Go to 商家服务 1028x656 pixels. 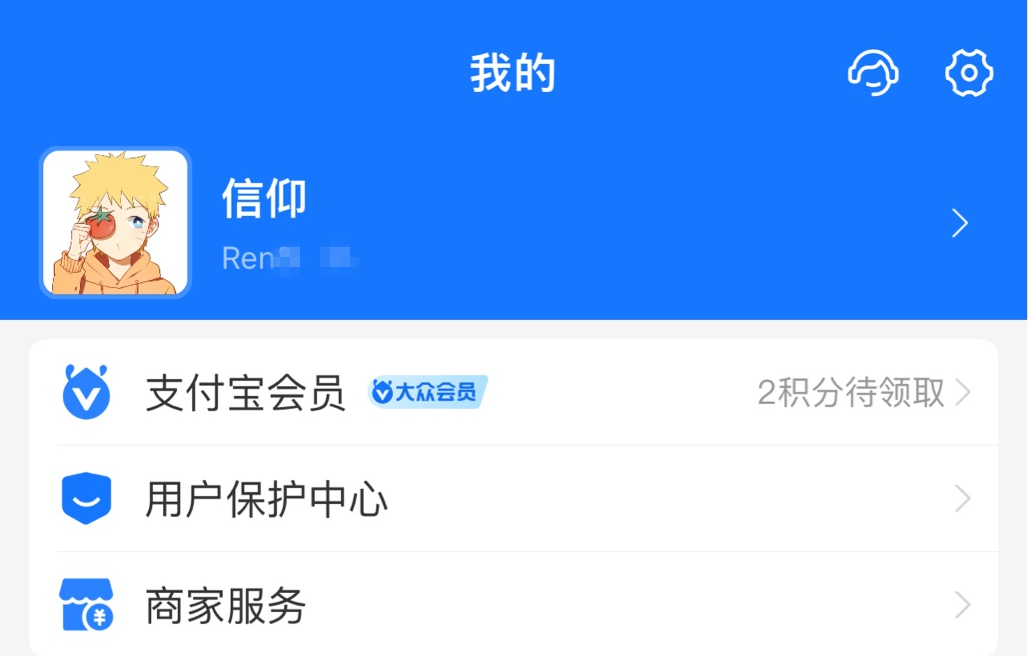[x=226, y=606]
